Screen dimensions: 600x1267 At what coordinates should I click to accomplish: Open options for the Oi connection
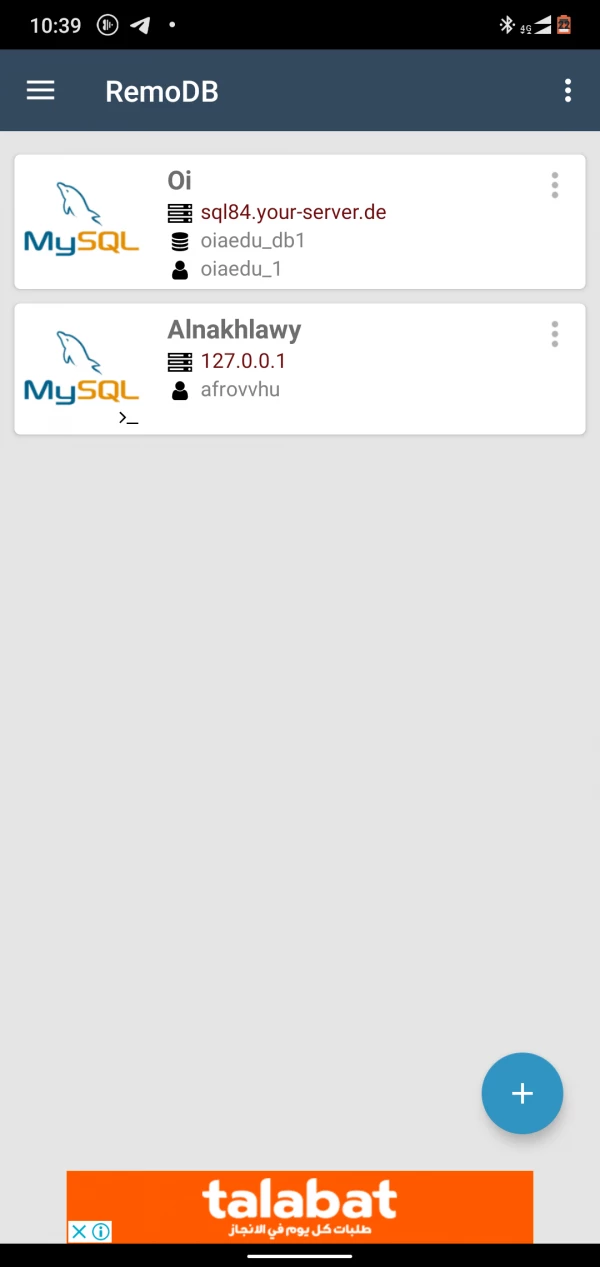point(554,185)
